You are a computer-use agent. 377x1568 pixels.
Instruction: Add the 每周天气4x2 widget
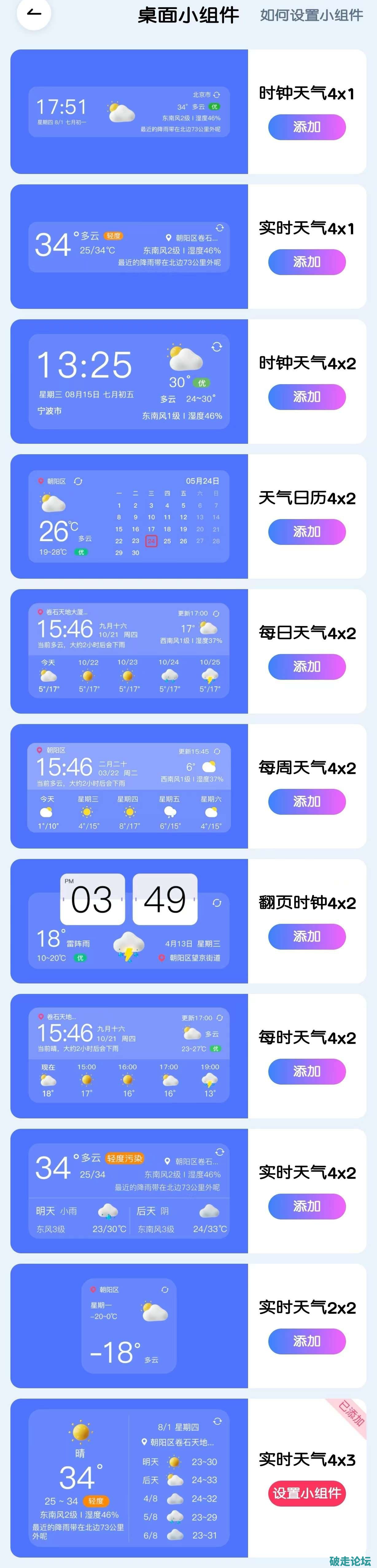pyautogui.click(x=307, y=802)
